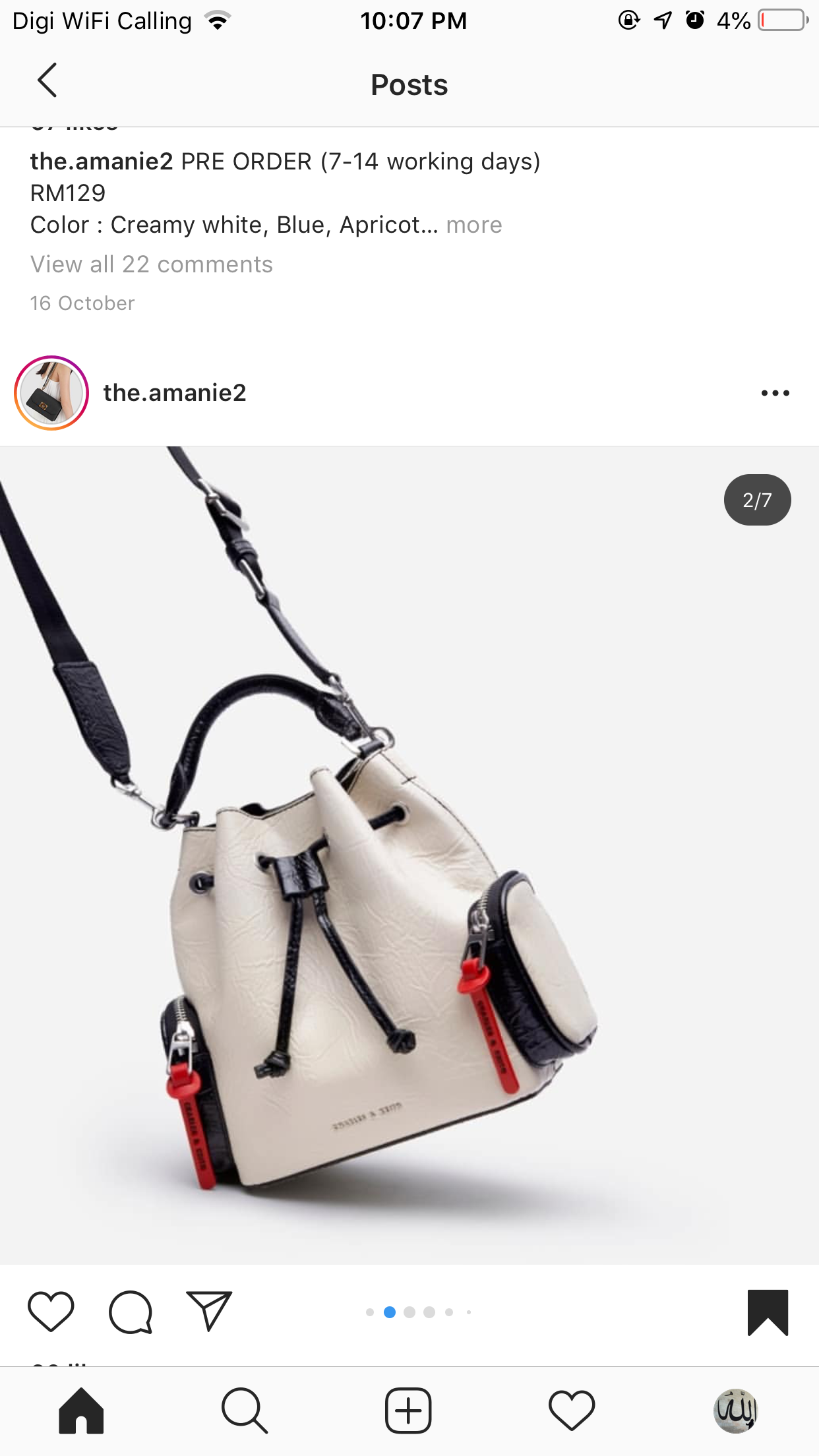Share the post via the paper plane icon
The image size is (819, 1456).
pyautogui.click(x=210, y=1310)
